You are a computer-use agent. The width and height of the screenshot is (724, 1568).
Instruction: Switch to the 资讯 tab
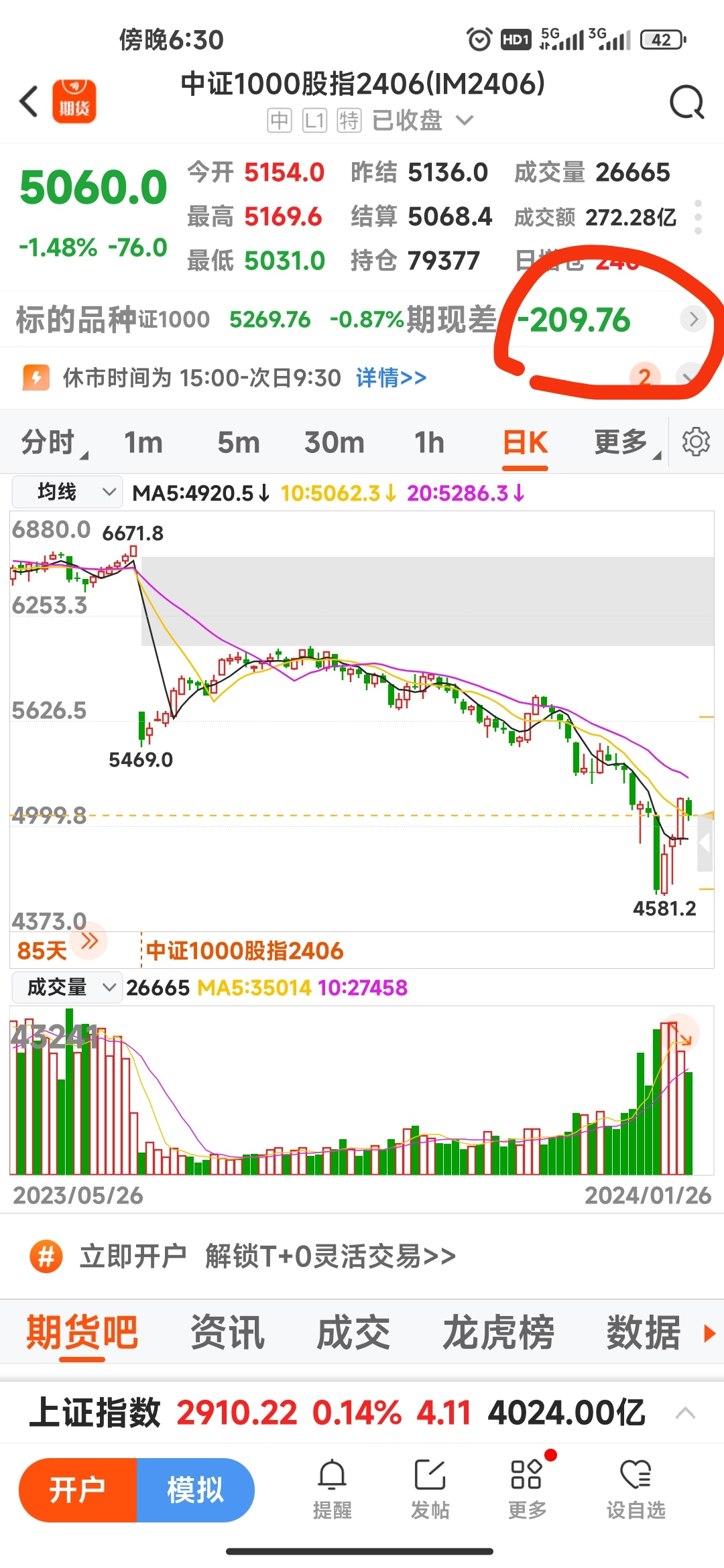tap(227, 1332)
